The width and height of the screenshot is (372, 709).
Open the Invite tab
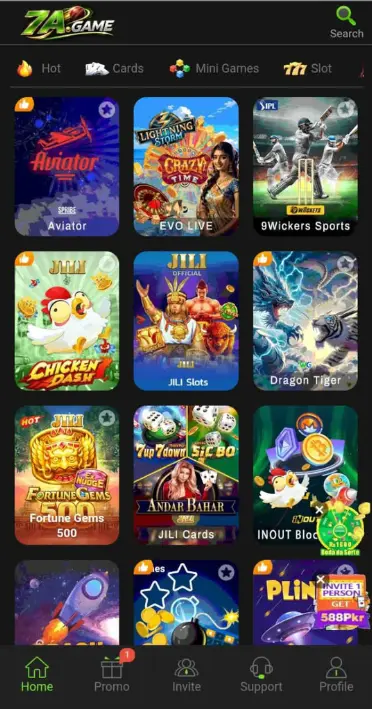(186, 677)
